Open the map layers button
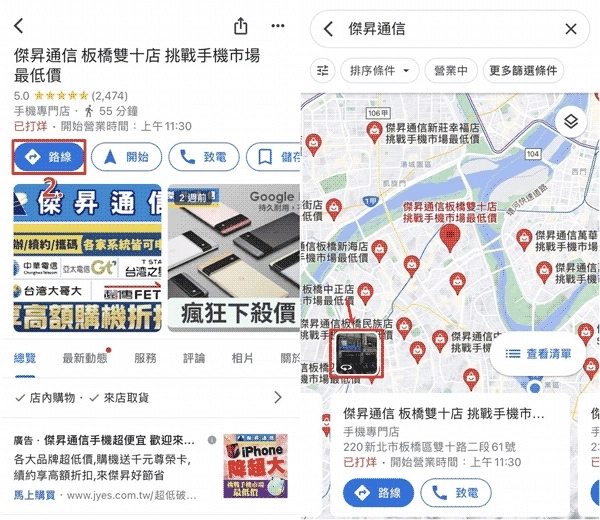 click(570, 122)
